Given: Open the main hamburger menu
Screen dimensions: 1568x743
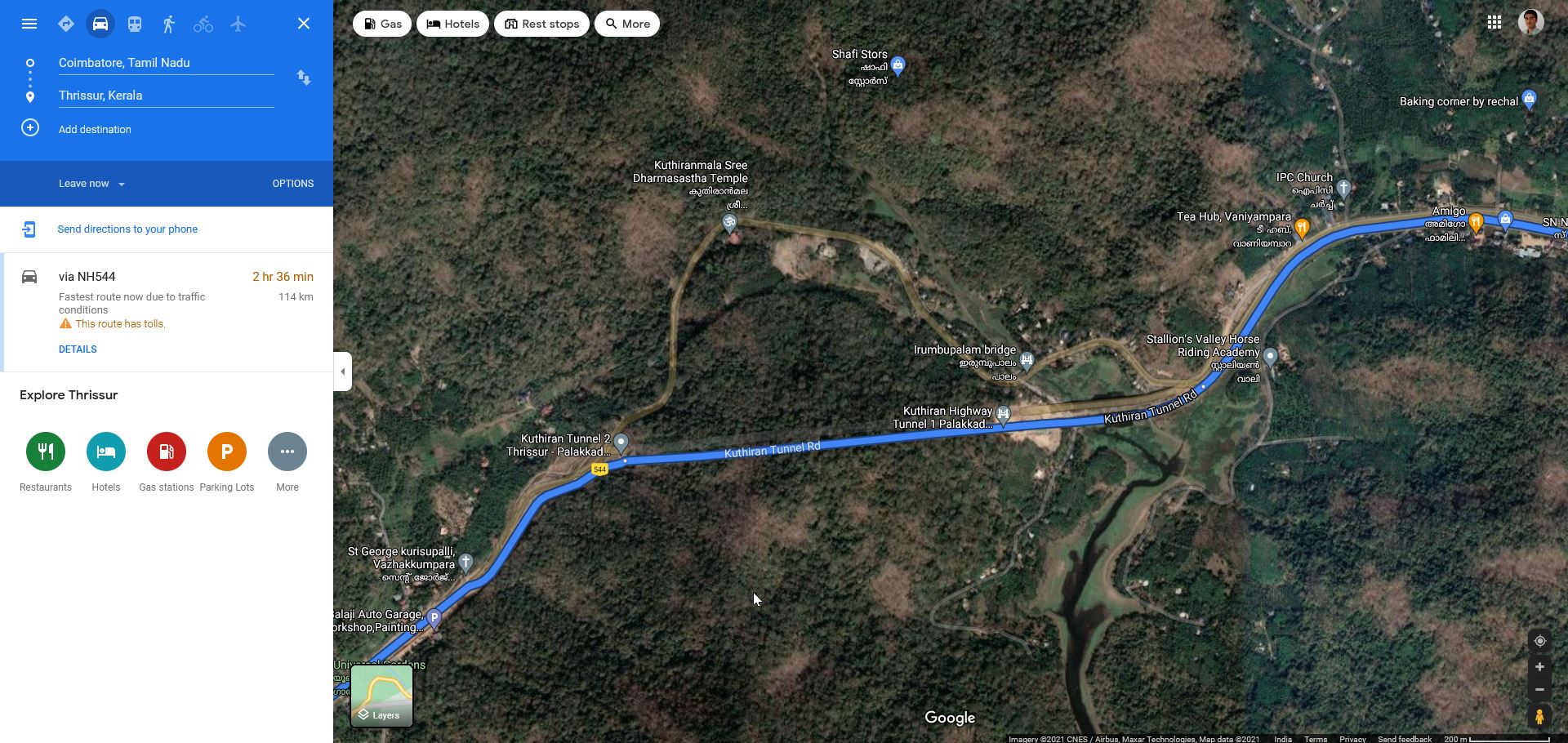Looking at the screenshot, I should tap(29, 24).
